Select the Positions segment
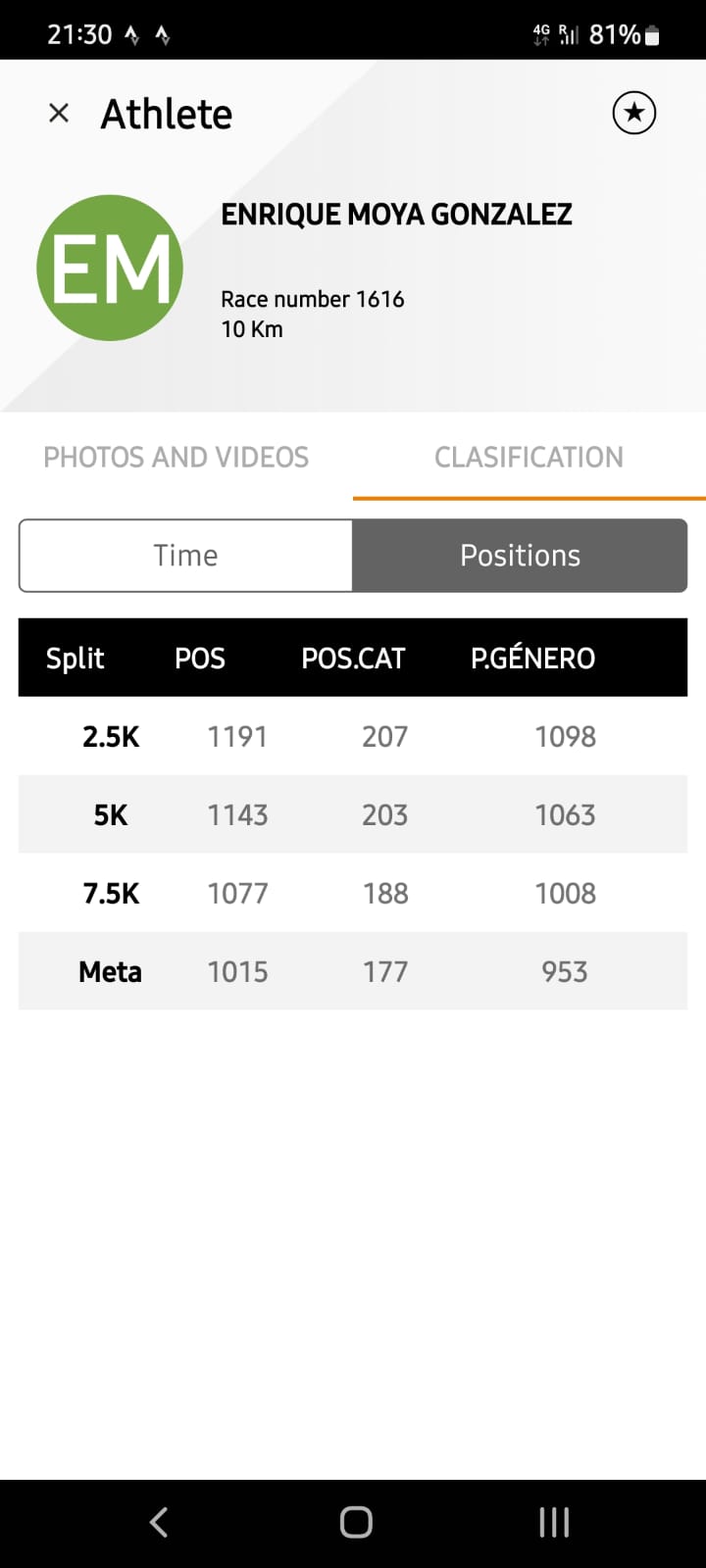 coord(520,556)
